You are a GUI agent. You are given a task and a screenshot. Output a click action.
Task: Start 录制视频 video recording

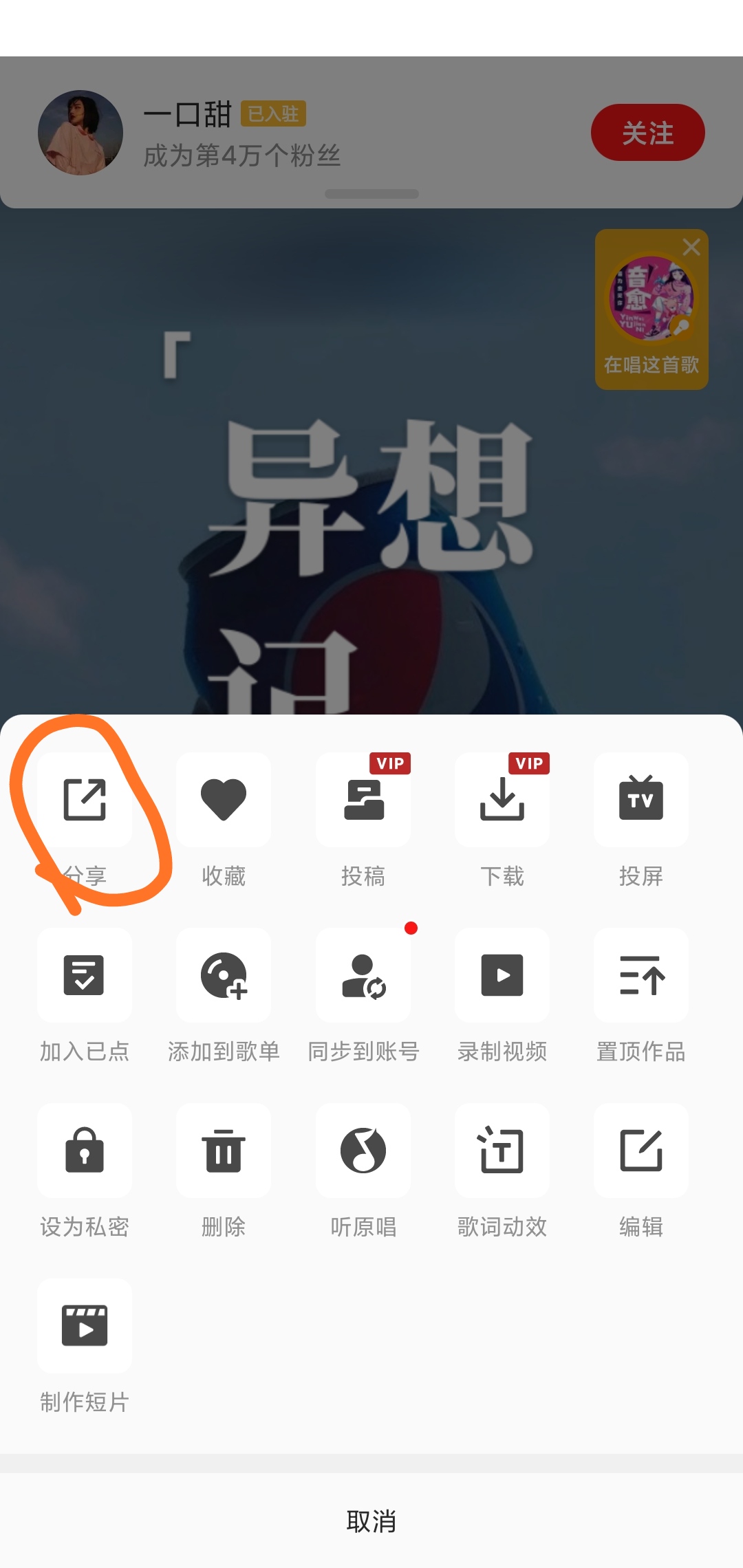(x=502, y=975)
